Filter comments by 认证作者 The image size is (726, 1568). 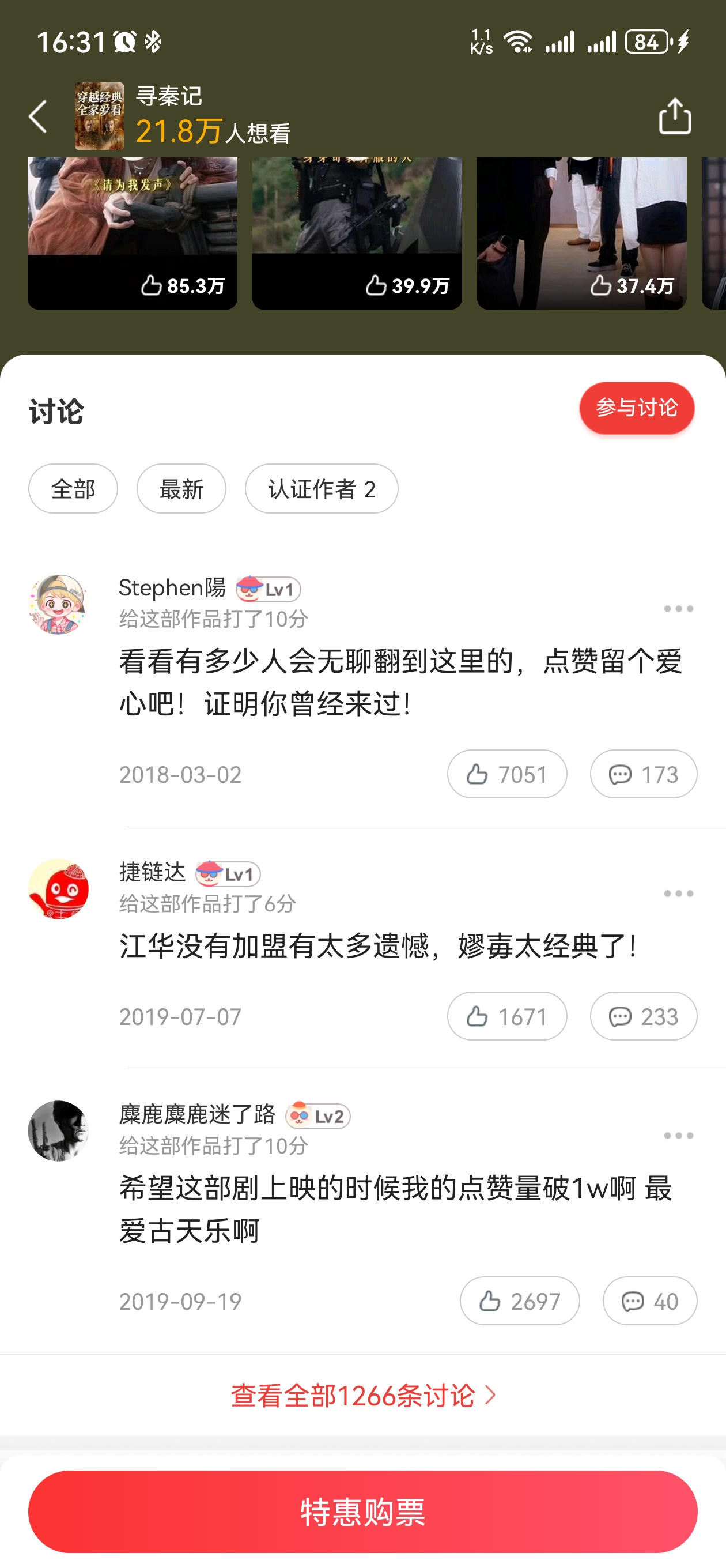pos(322,488)
